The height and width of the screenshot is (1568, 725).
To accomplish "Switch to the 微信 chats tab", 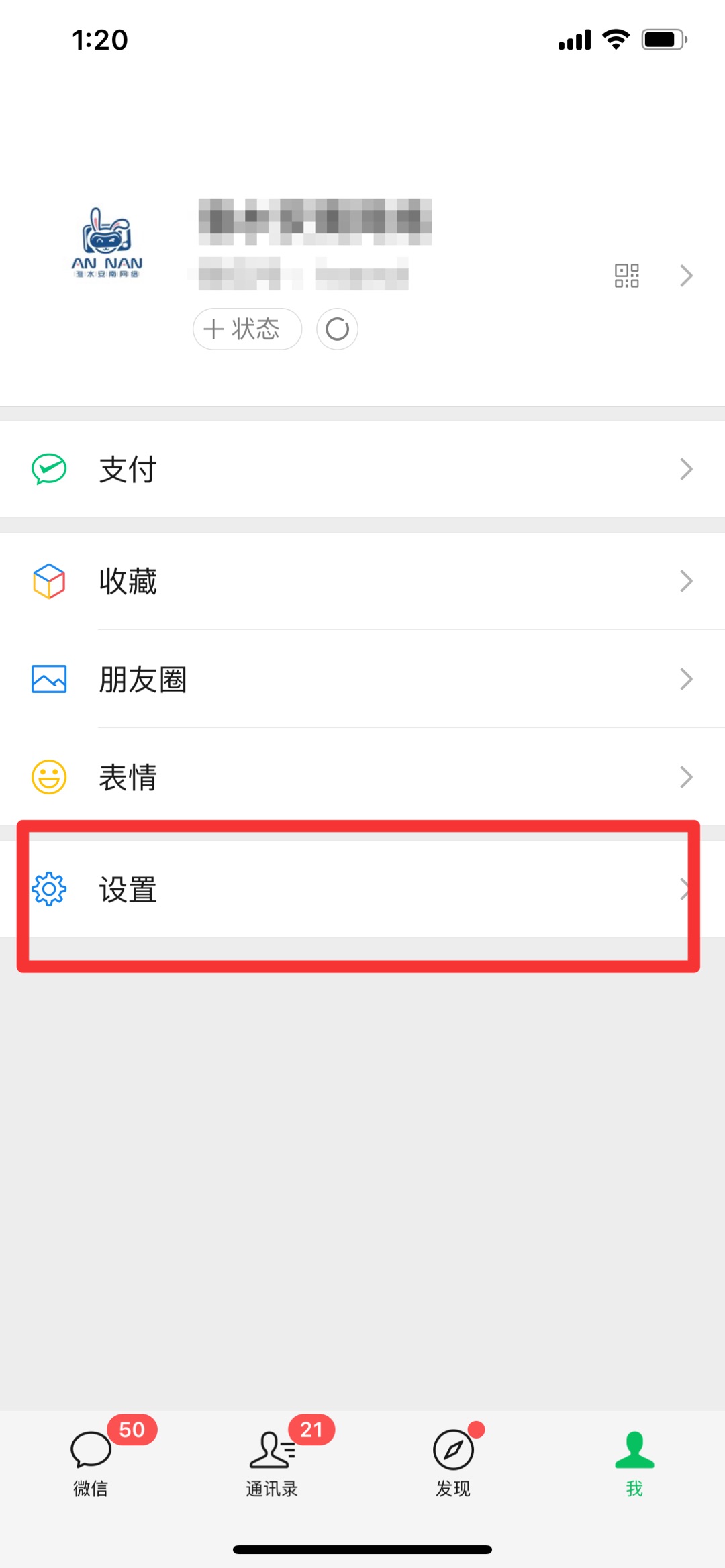I will click(91, 1463).
